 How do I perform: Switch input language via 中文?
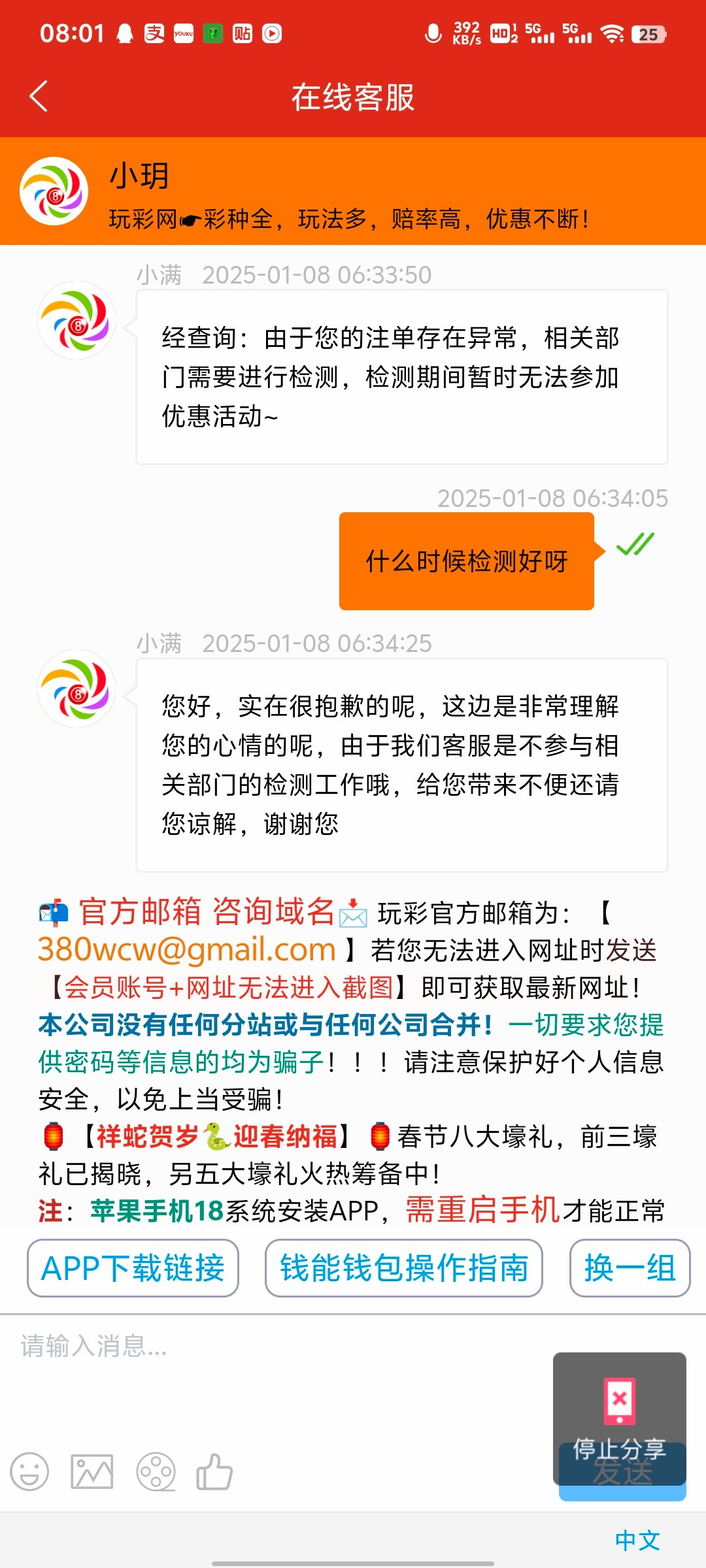click(637, 1540)
